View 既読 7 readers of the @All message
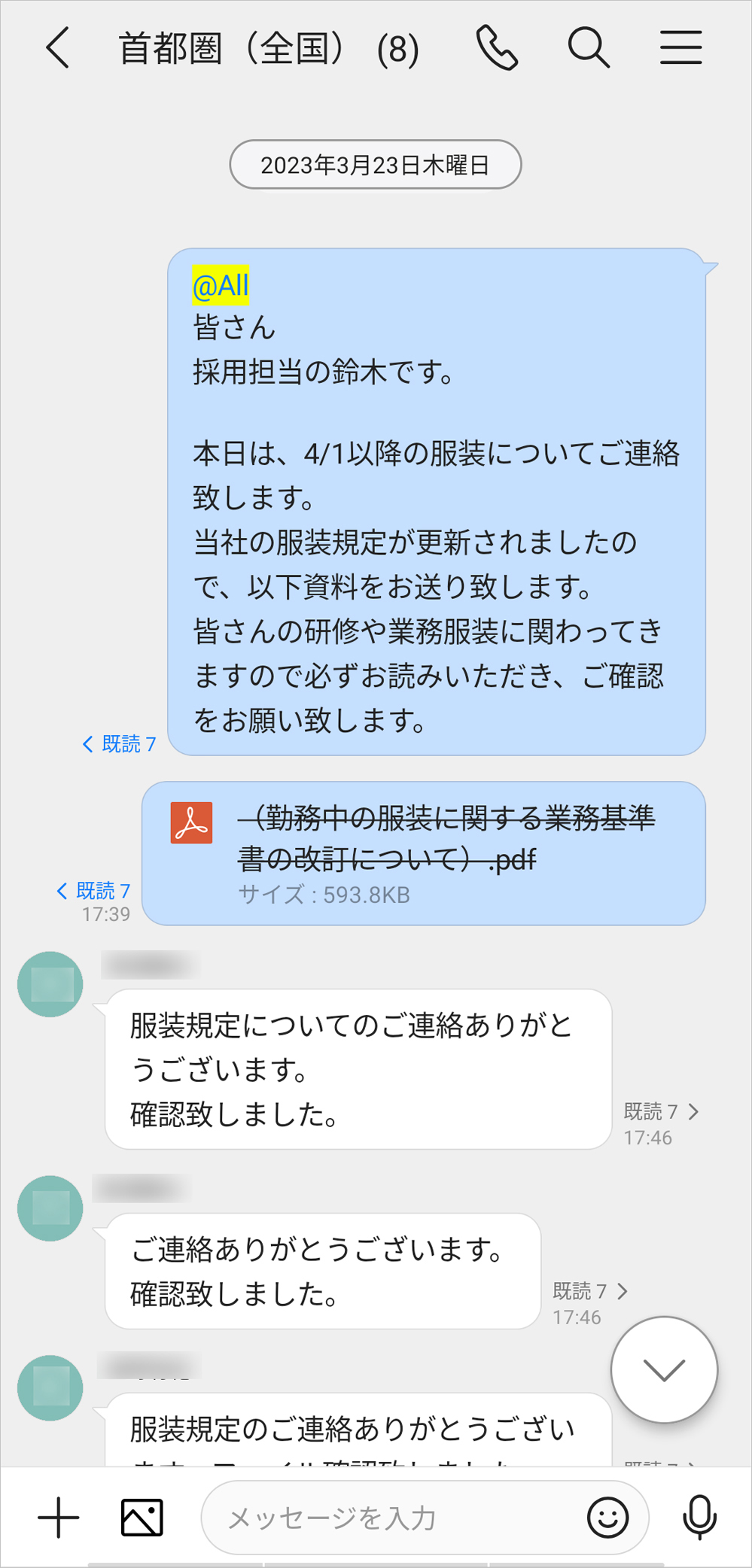The width and height of the screenshot is (752, 1568). (120, 744)
